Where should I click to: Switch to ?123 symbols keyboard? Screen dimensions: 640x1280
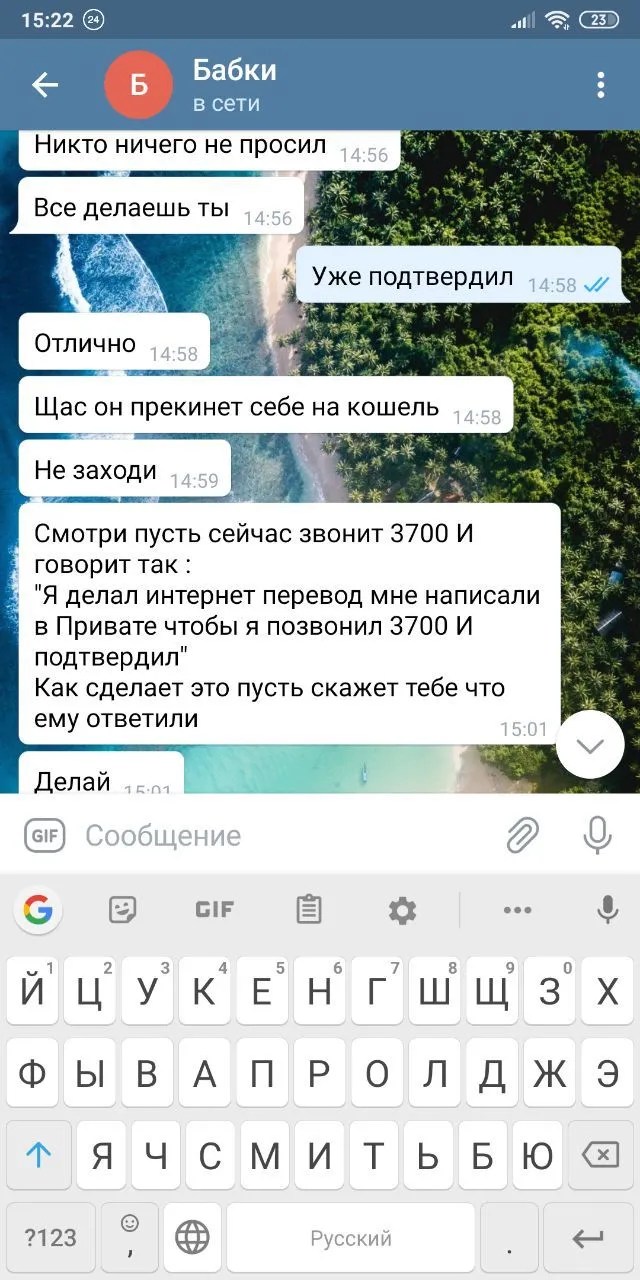tap(50, 1238)
